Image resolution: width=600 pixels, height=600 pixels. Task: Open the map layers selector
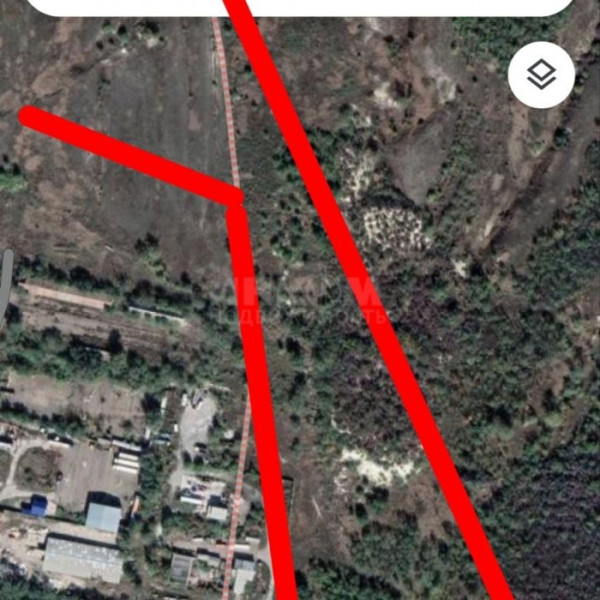pos(541,74)
